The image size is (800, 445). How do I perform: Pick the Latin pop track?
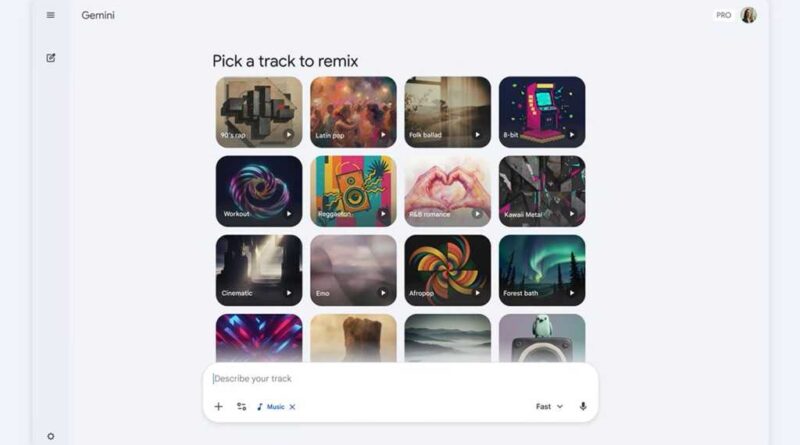(353, 112)
